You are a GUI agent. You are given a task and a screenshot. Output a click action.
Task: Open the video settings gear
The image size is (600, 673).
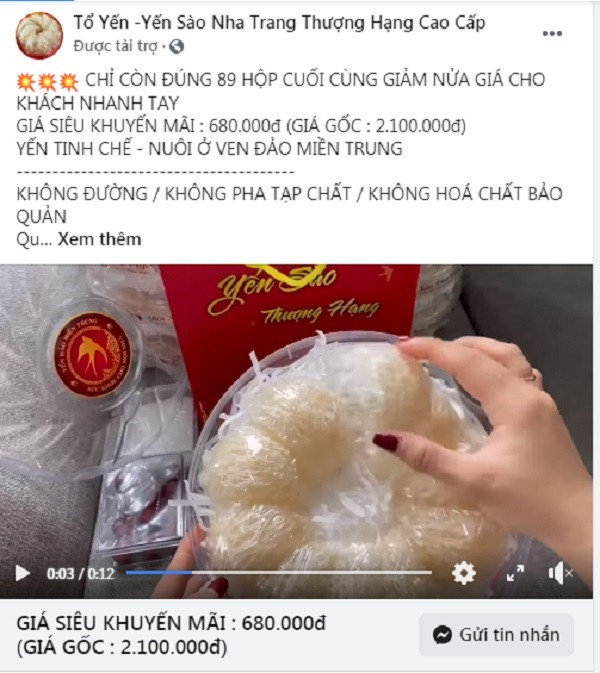(464, 573)
